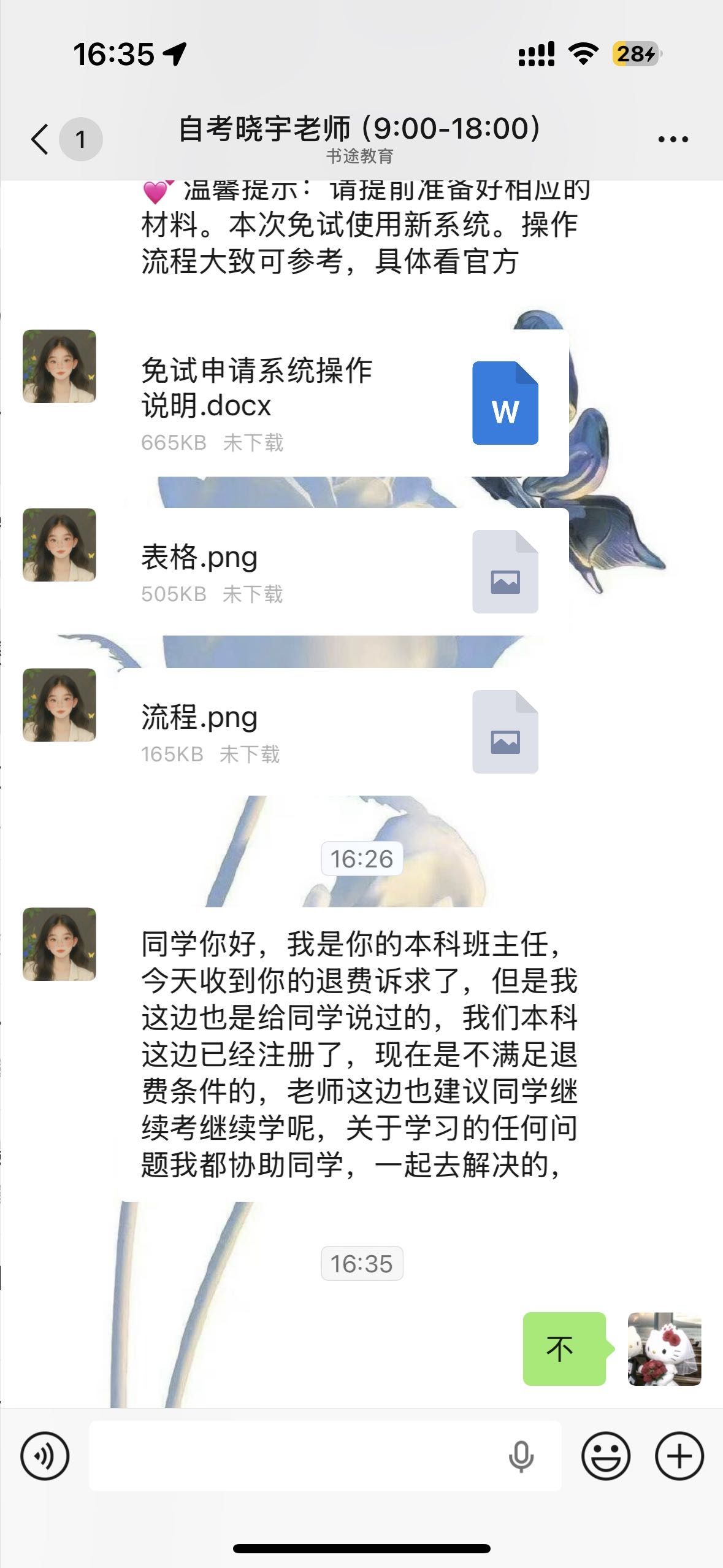Screen dimensions: 723x1568
Task: Open the emoji sticker panel
Action: (605, 1456)
